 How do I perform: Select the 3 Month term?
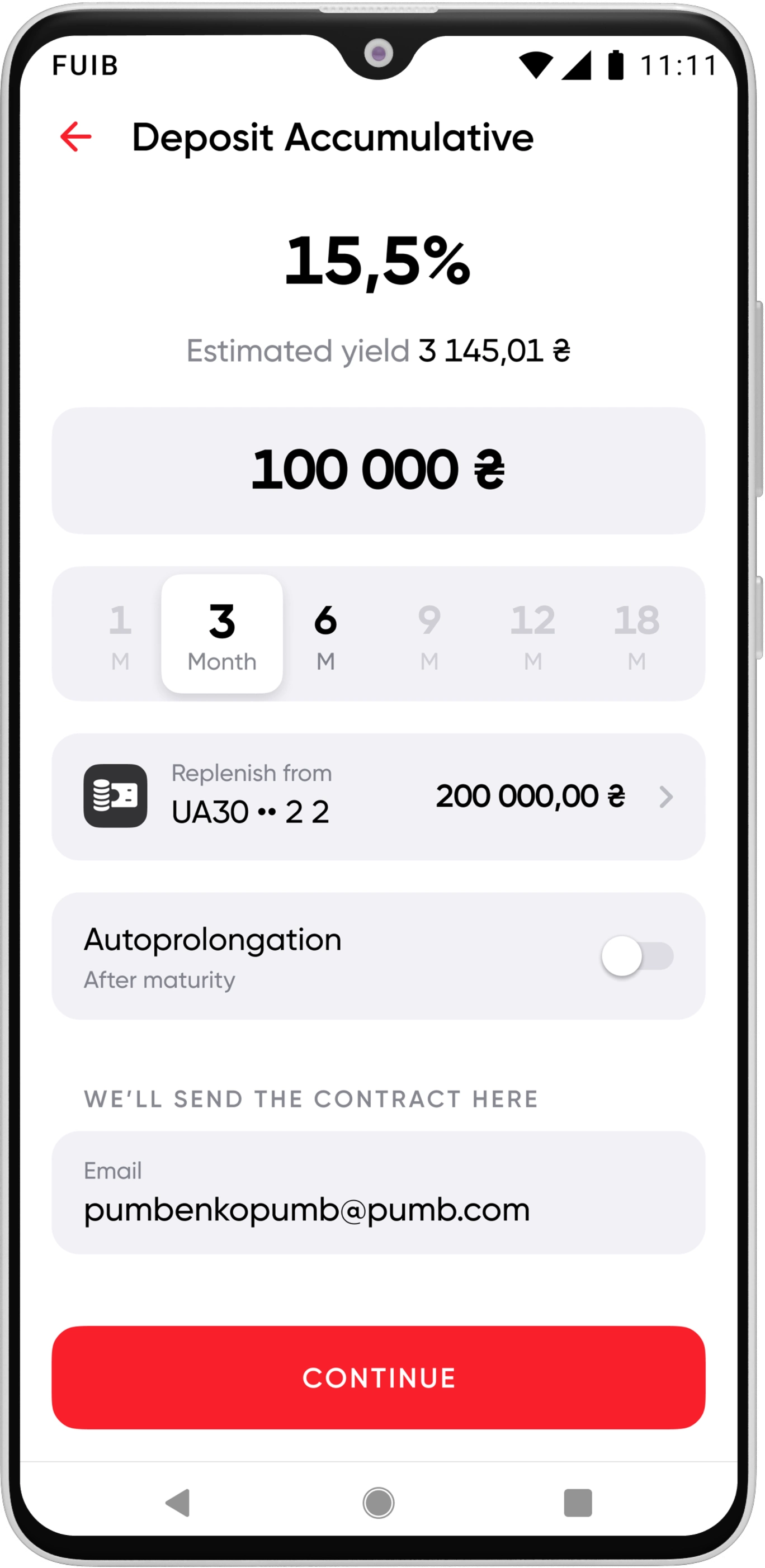pyautogui.click(x=221, y=634)
